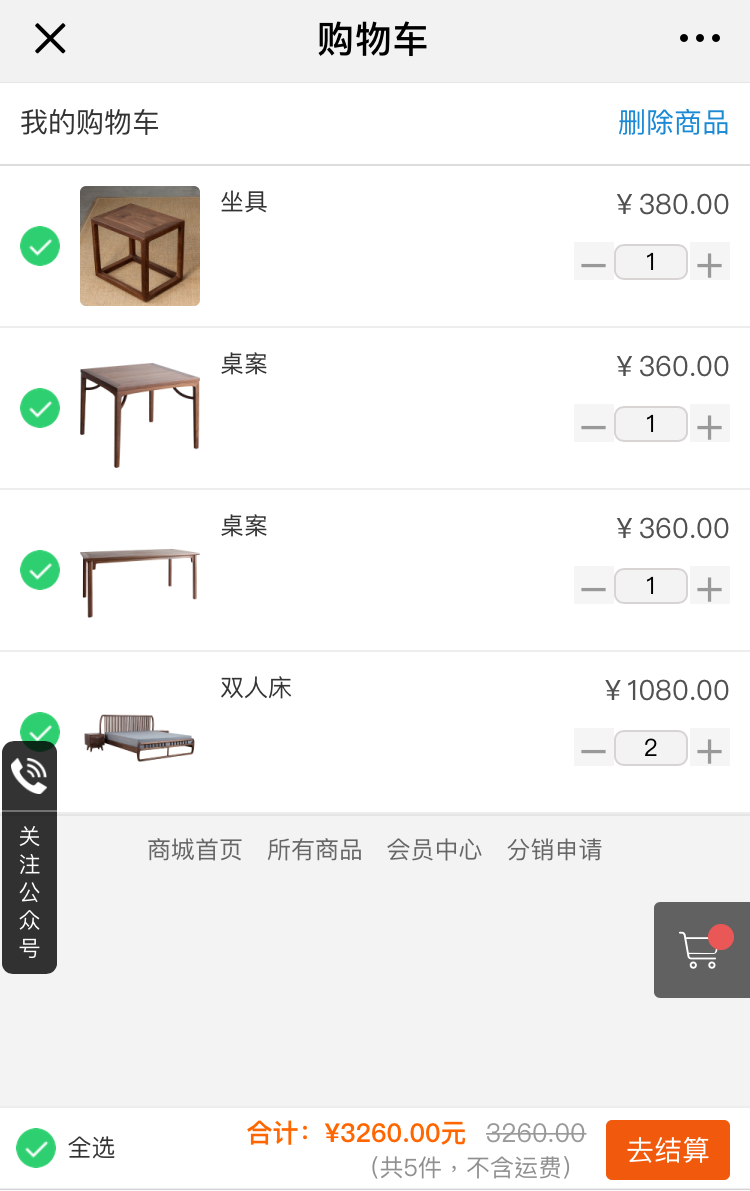The height and width of the screenshot is (1191, 750).
Task: Open 所有商品 list
Action: pyautogui.click(x=314, y=850)
